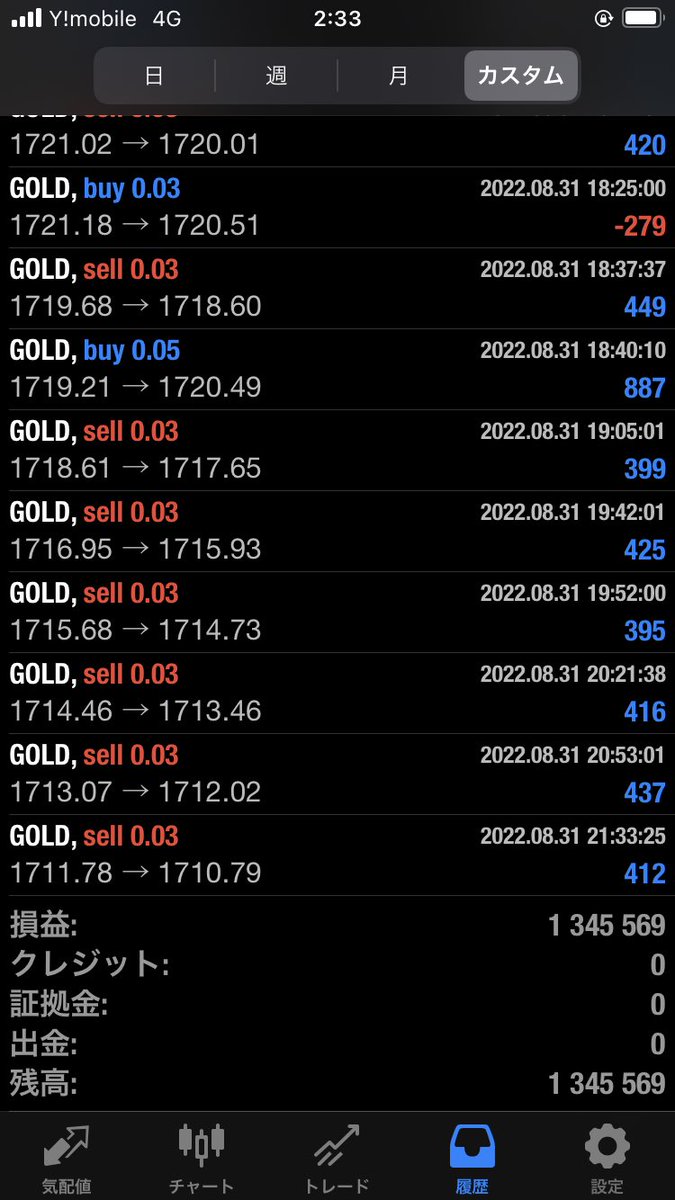Show history for 月 period

click(398, 75)
